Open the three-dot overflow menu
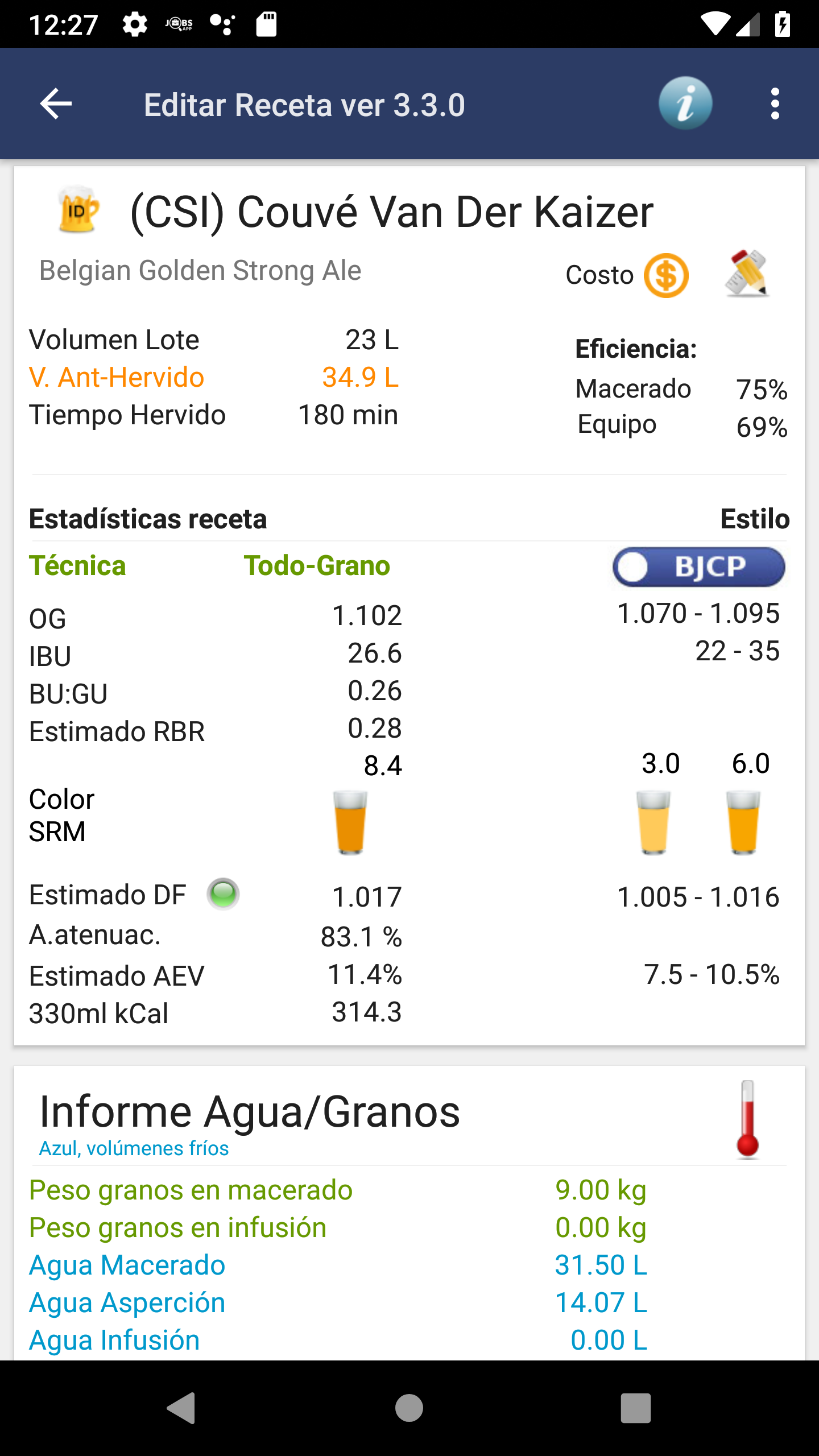The image size is (819, 1456). click(x=775, y=104)
